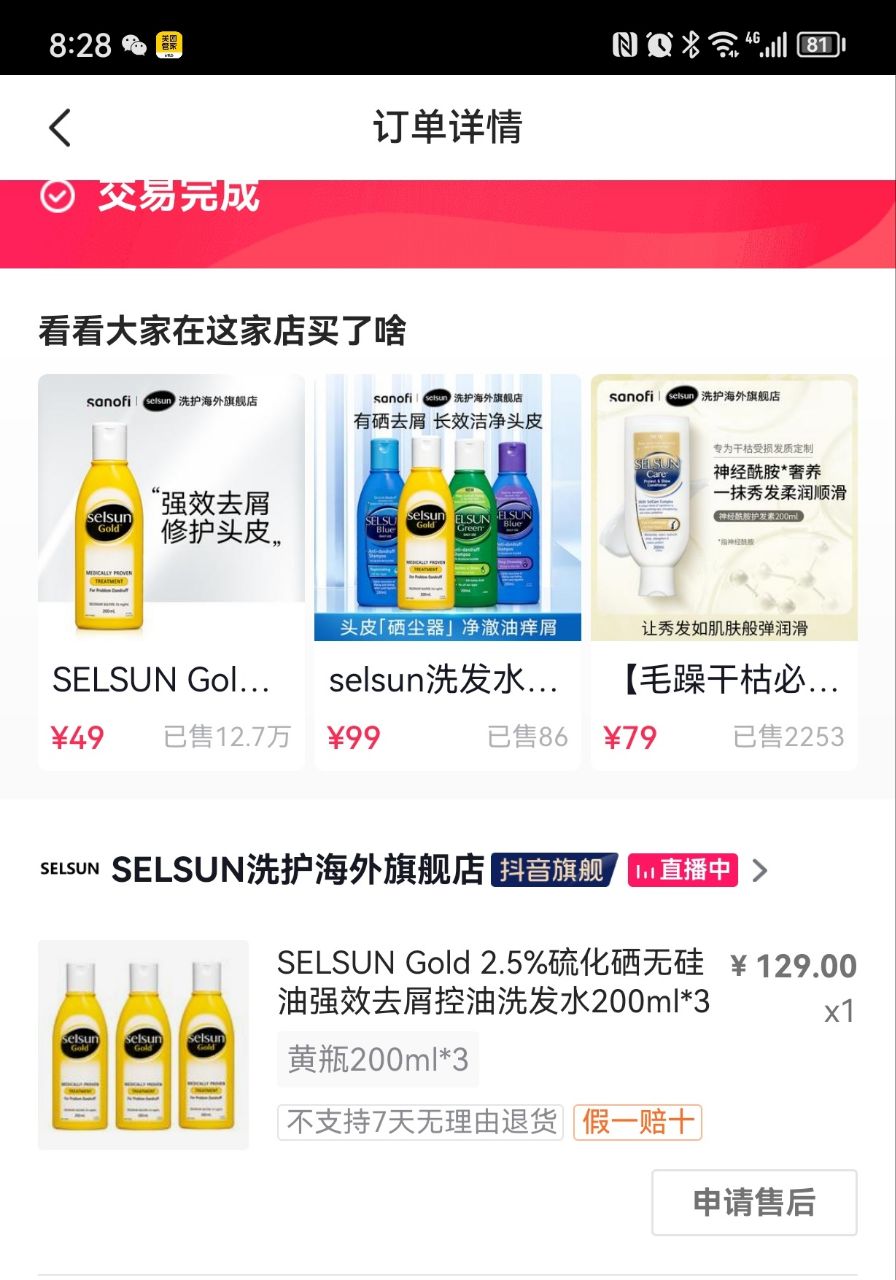Visit SELSUN洗护海外旗舰店 store page
The height and width of the screenshot is (1280, 896).
(x=297, y=870)
